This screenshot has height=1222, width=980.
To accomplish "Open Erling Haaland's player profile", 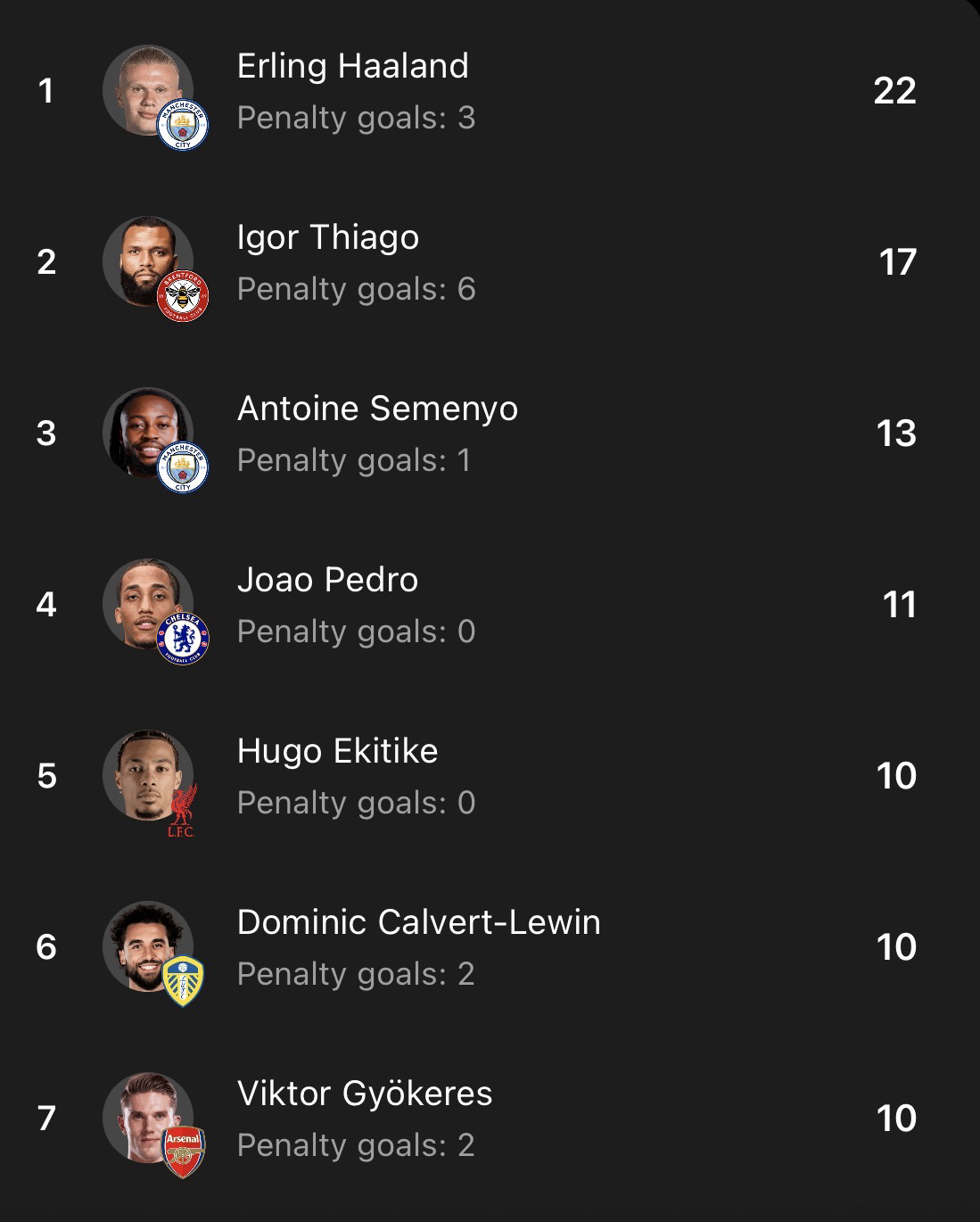I will pyautogui.click(x=352, y=68).
